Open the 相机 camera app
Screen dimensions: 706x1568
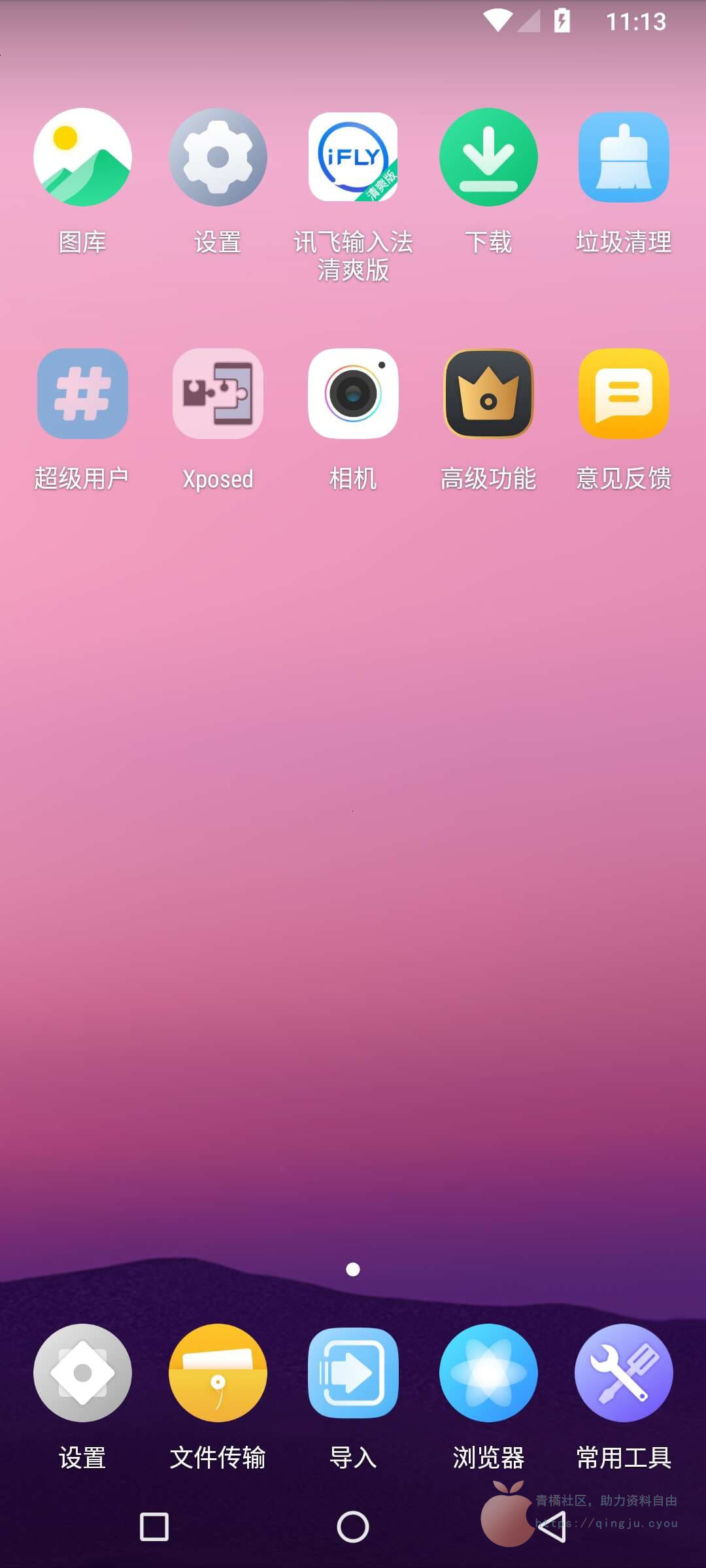353,393
